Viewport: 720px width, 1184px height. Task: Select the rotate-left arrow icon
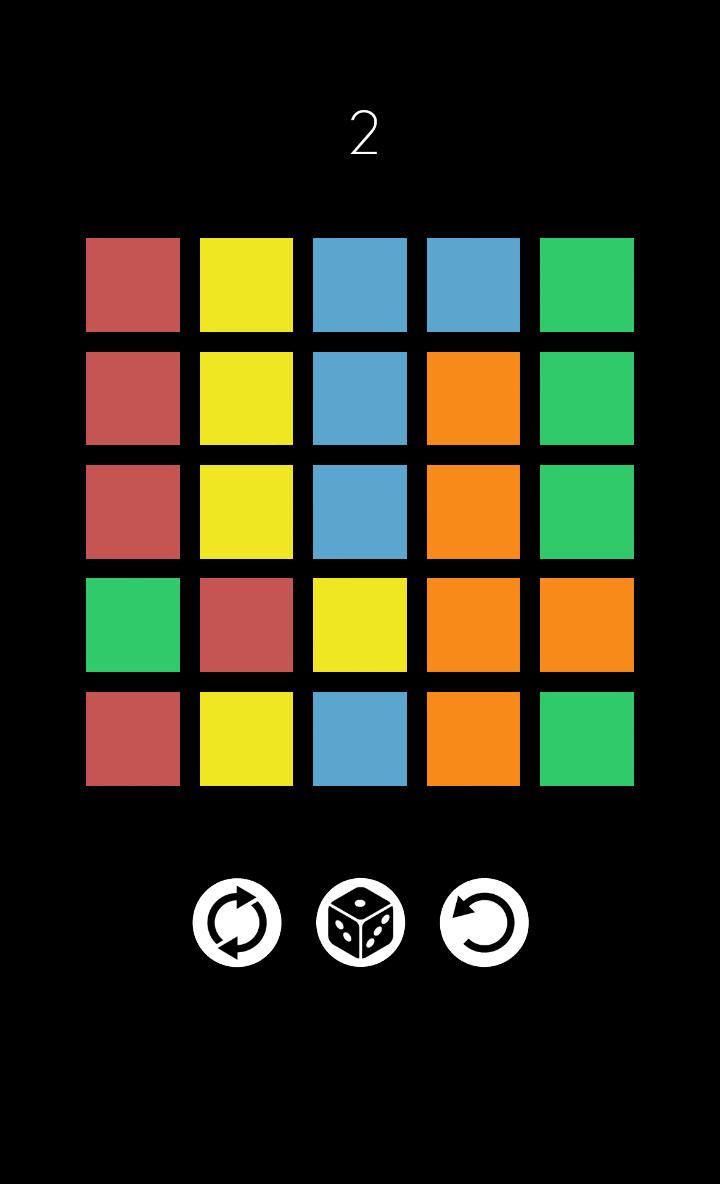(482, 921)
